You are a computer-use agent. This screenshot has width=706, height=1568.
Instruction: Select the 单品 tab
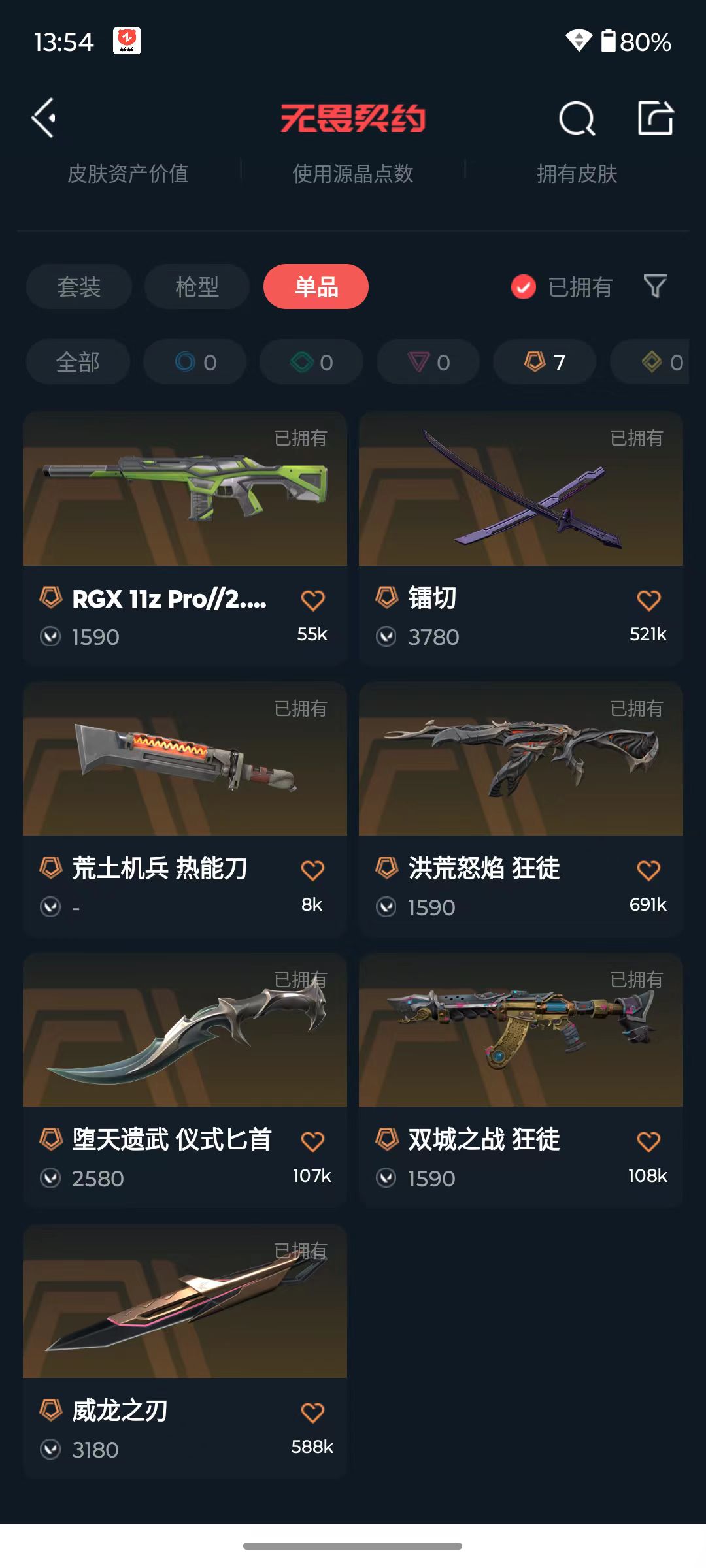point(316,287)
